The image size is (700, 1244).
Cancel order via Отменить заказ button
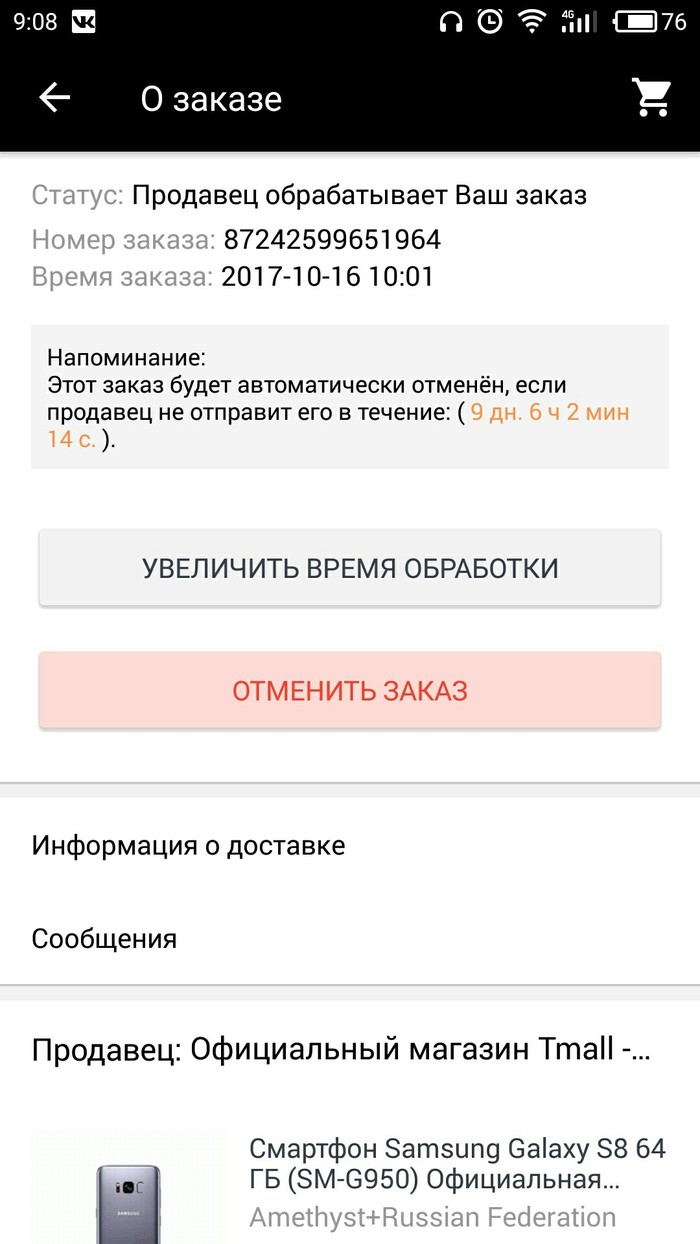(350, 690)
